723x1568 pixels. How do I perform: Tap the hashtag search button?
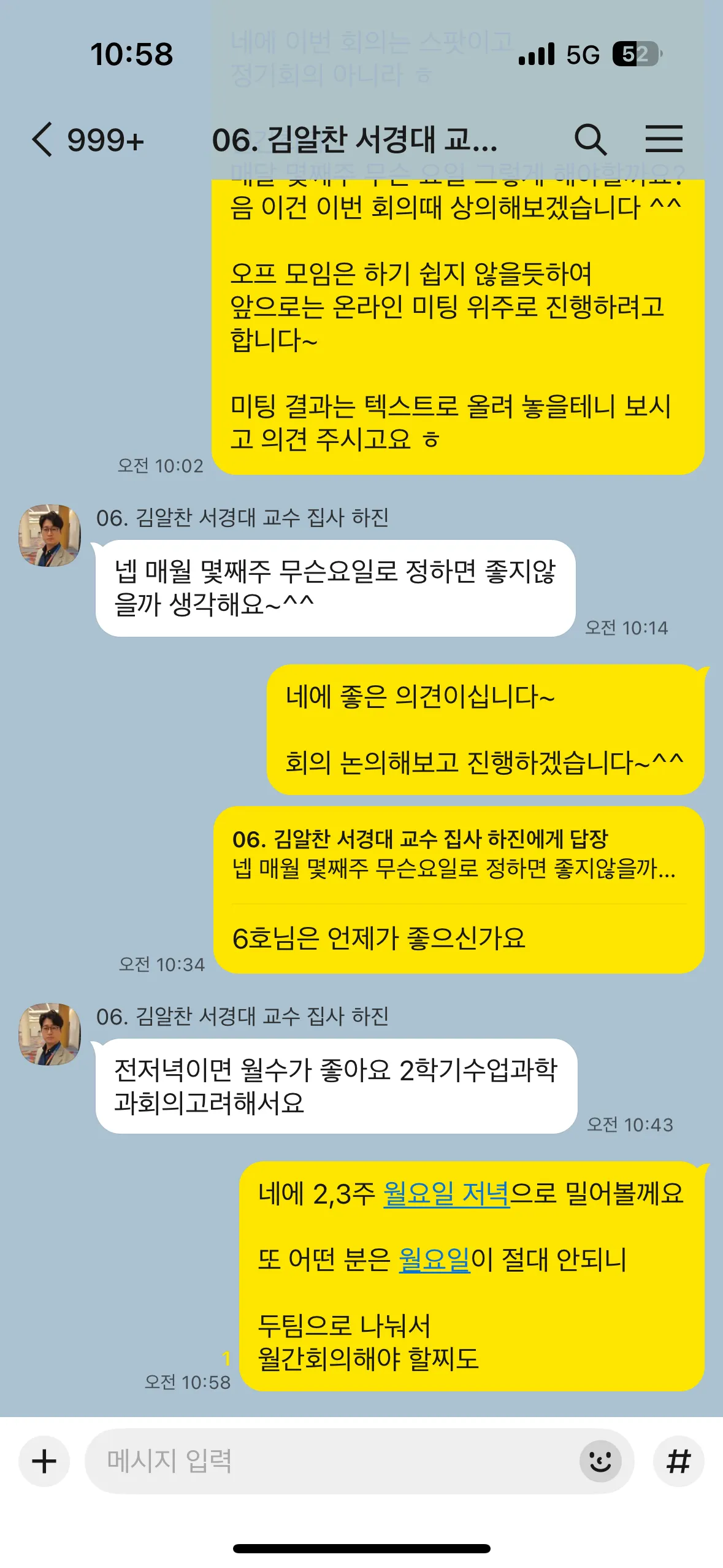click(678, 1461)
